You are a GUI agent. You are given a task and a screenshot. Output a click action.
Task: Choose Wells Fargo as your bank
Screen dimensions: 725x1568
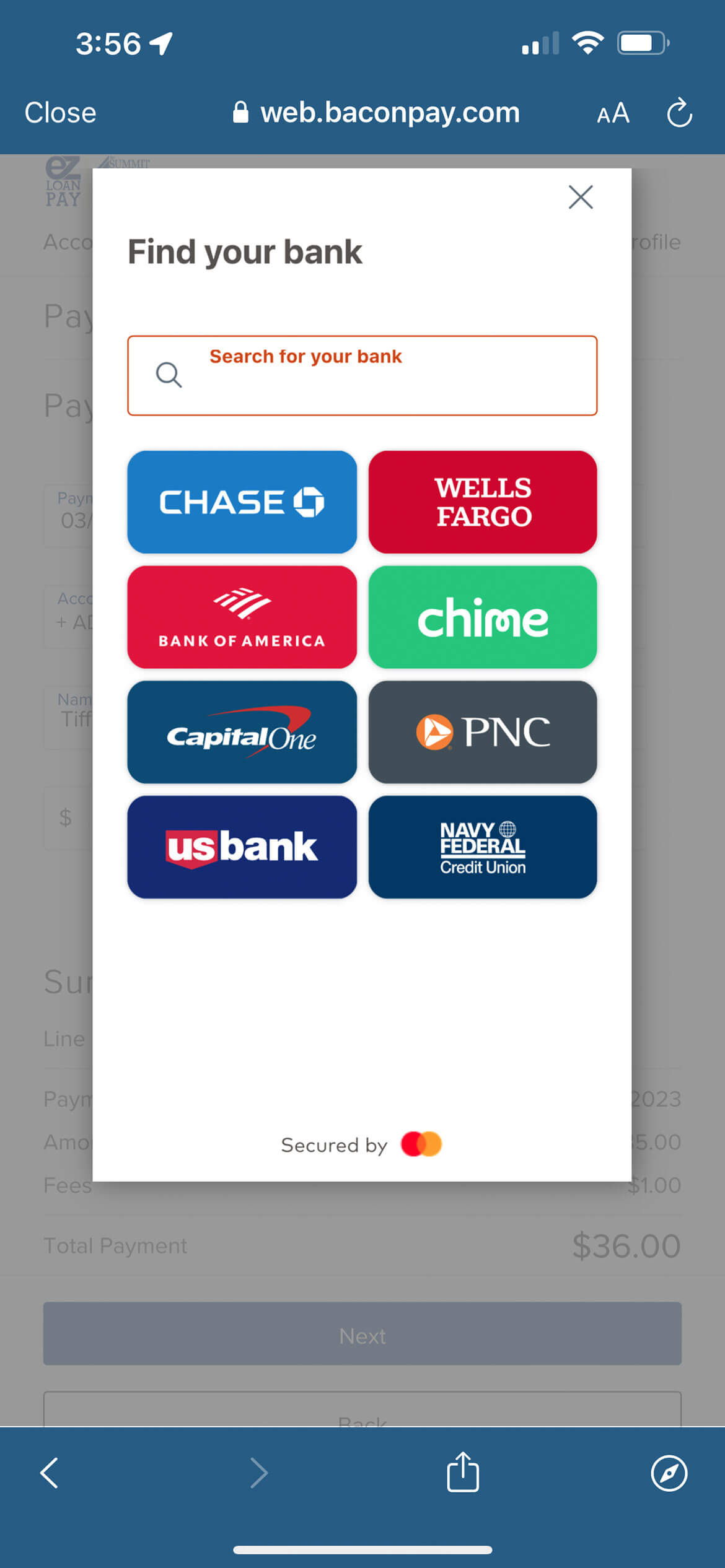pos(482,502)
